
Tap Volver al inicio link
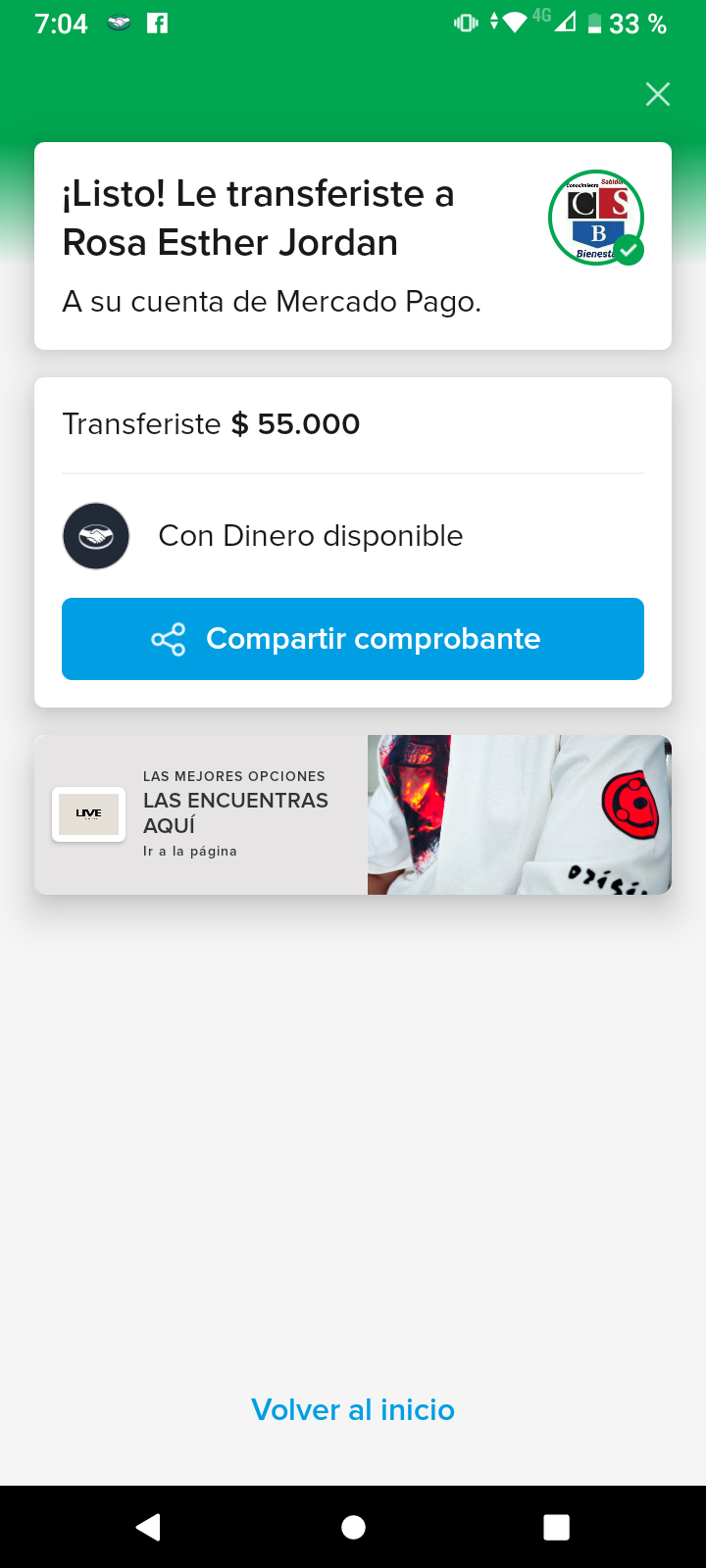pos(353,1409)
